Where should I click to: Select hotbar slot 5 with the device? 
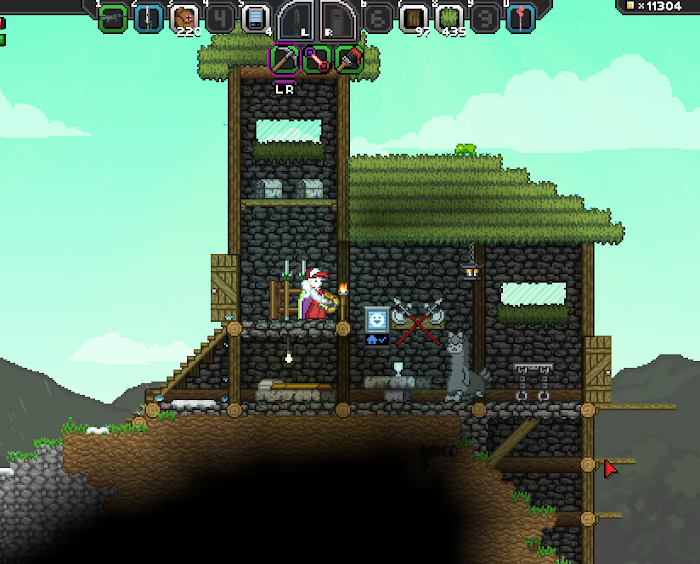[x=255, y=17]
